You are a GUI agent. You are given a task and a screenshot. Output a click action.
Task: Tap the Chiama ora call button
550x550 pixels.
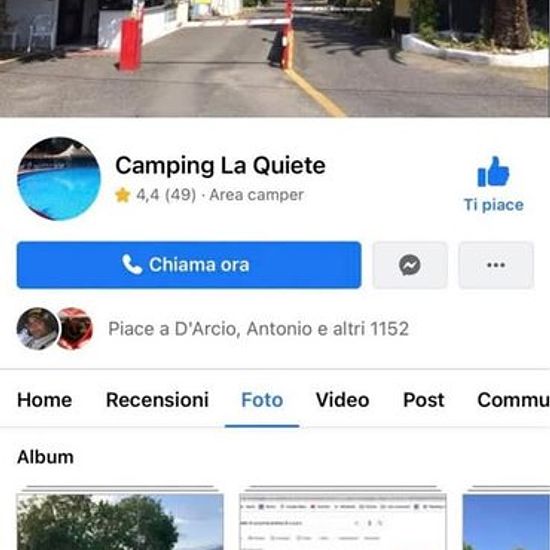click(189, 265)
